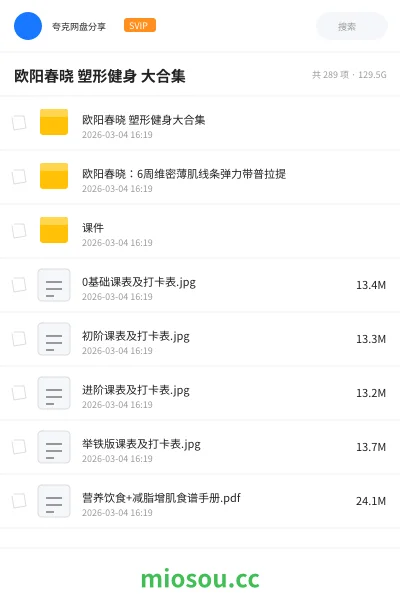Select the checkbox for the 课件 folder
This screenshot has width=400, height=600.
[x=19, y=231]
